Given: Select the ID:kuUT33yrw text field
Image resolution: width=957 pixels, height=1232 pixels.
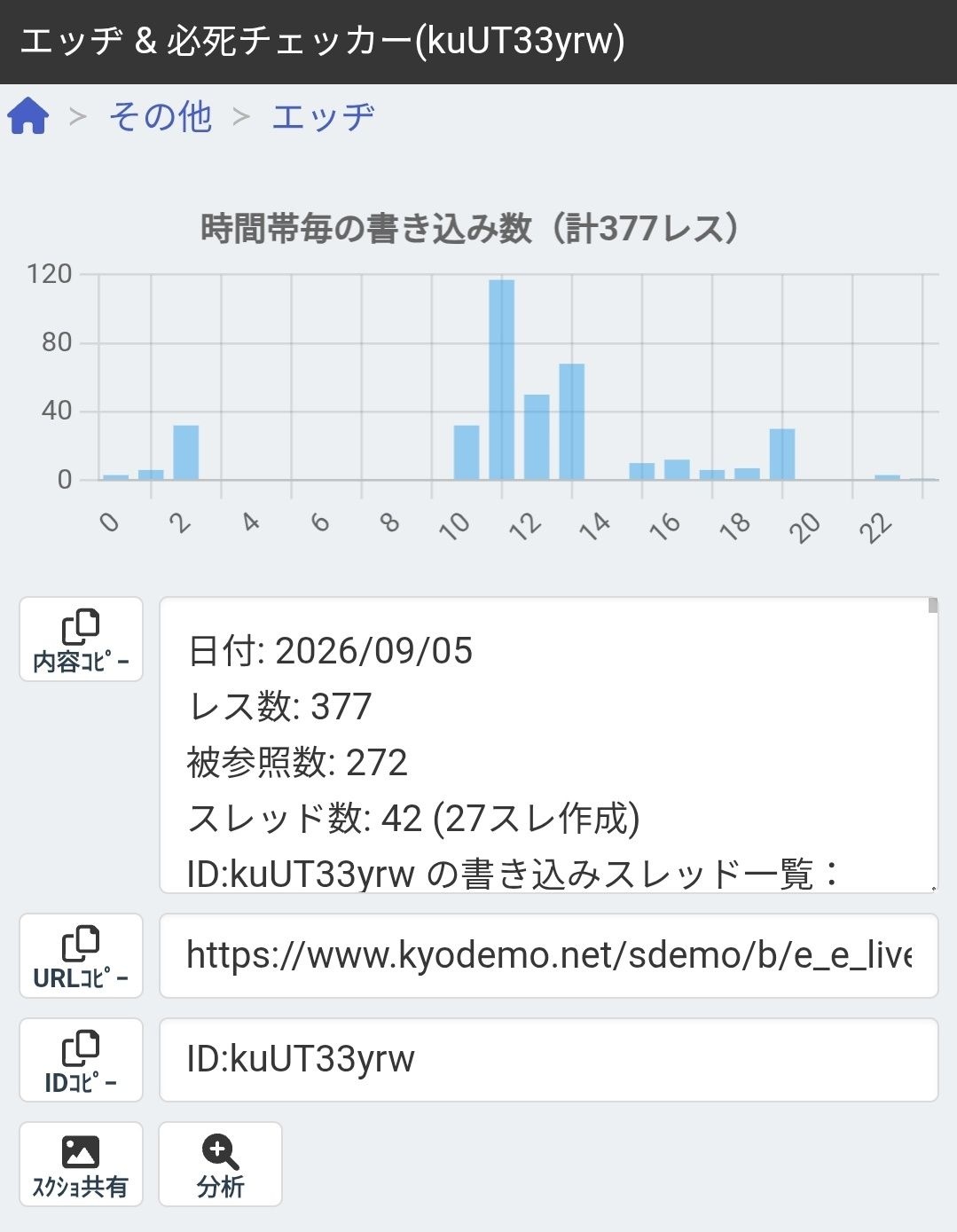Looking at the screenshot, I should pyautogui.click(x=548, y=1060).
